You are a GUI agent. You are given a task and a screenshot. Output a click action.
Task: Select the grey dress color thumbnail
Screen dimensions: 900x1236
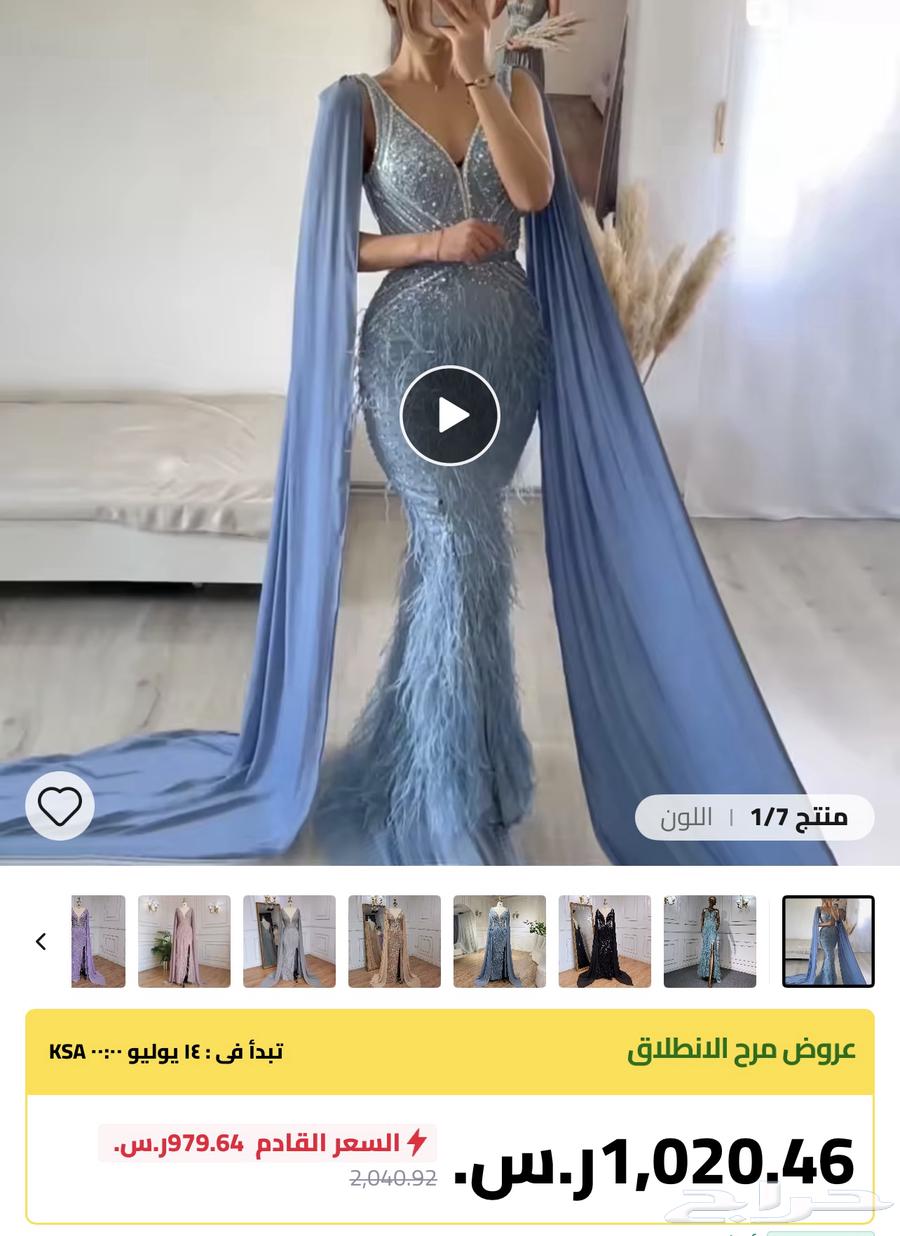[x=289, y=942]
